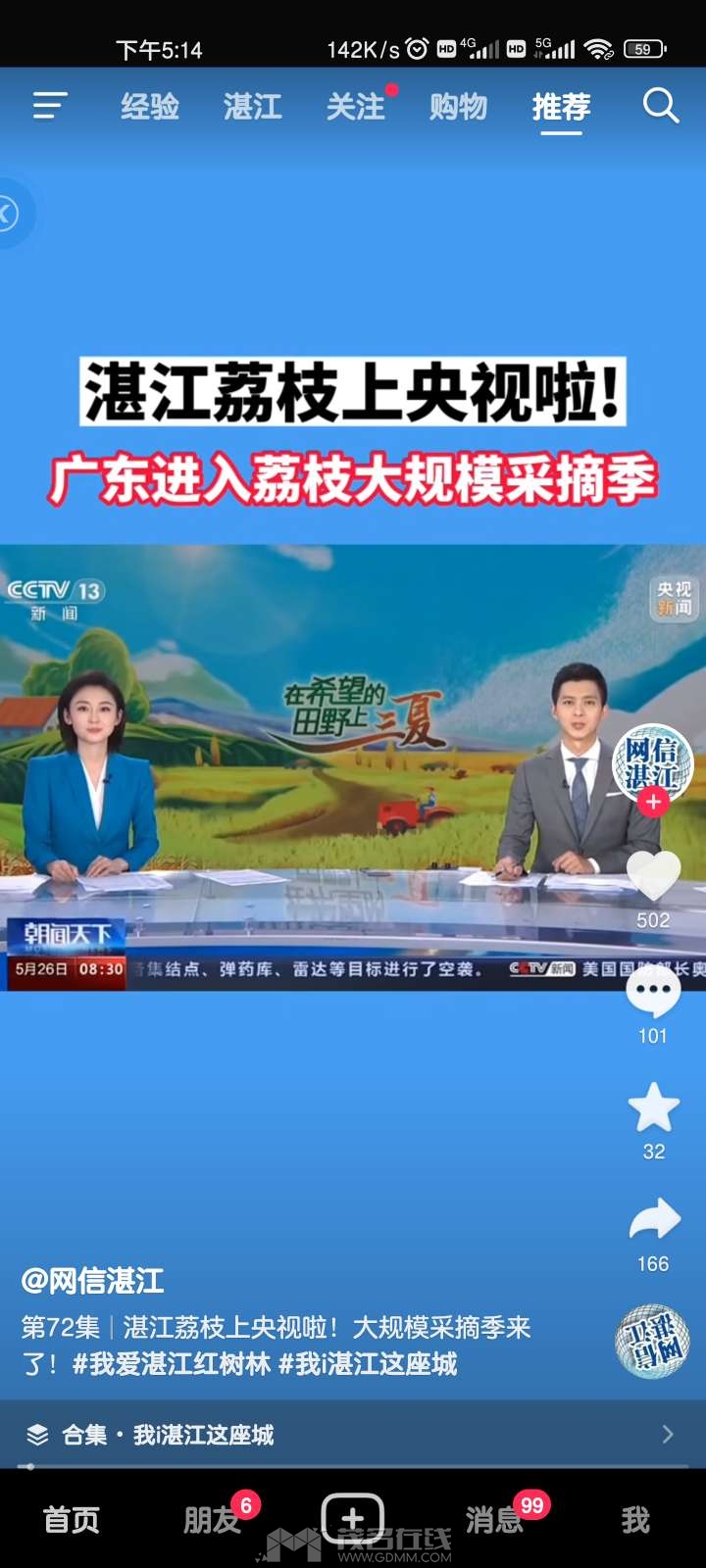Switch to the 经验 tab
This screenshot has width=706, height=1568.
coord(150,106)
